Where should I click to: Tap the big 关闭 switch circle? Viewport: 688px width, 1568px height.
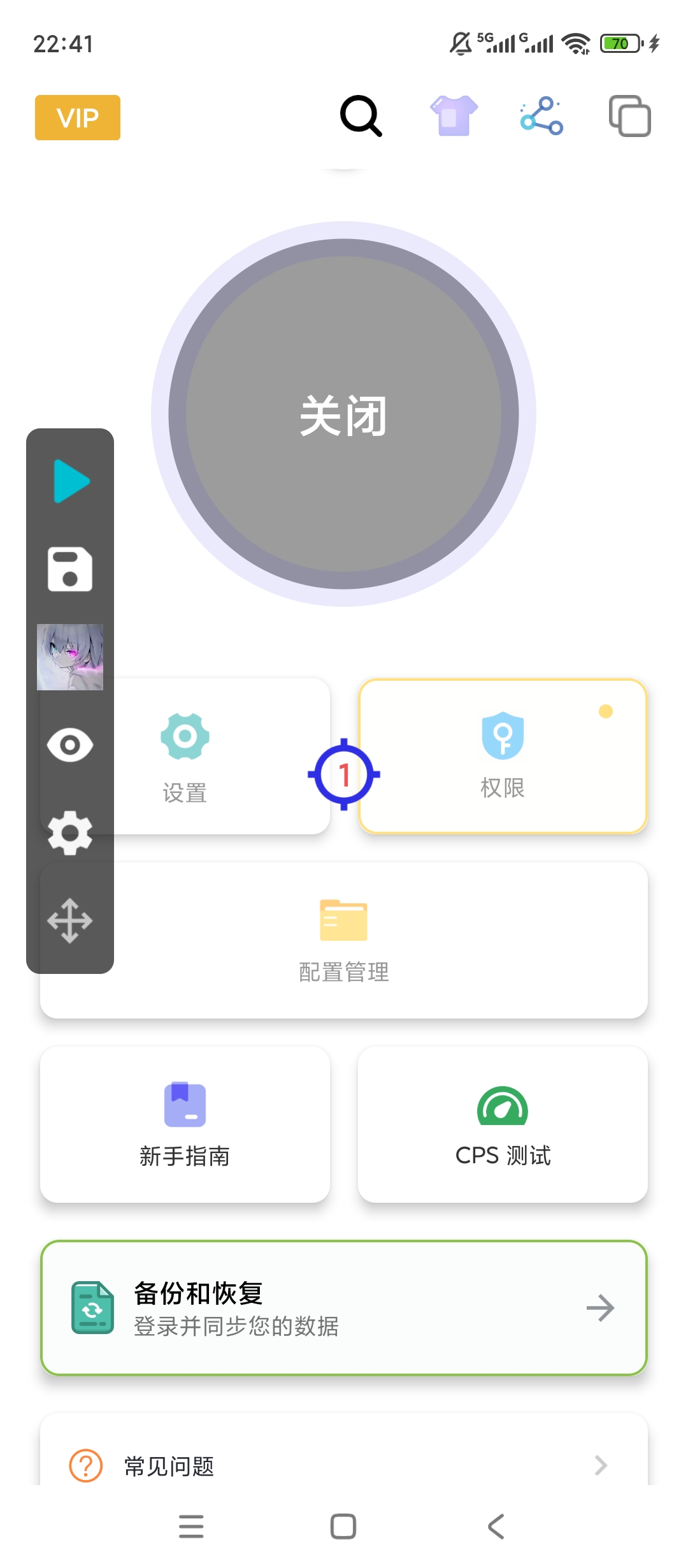[x=344, y=414]
